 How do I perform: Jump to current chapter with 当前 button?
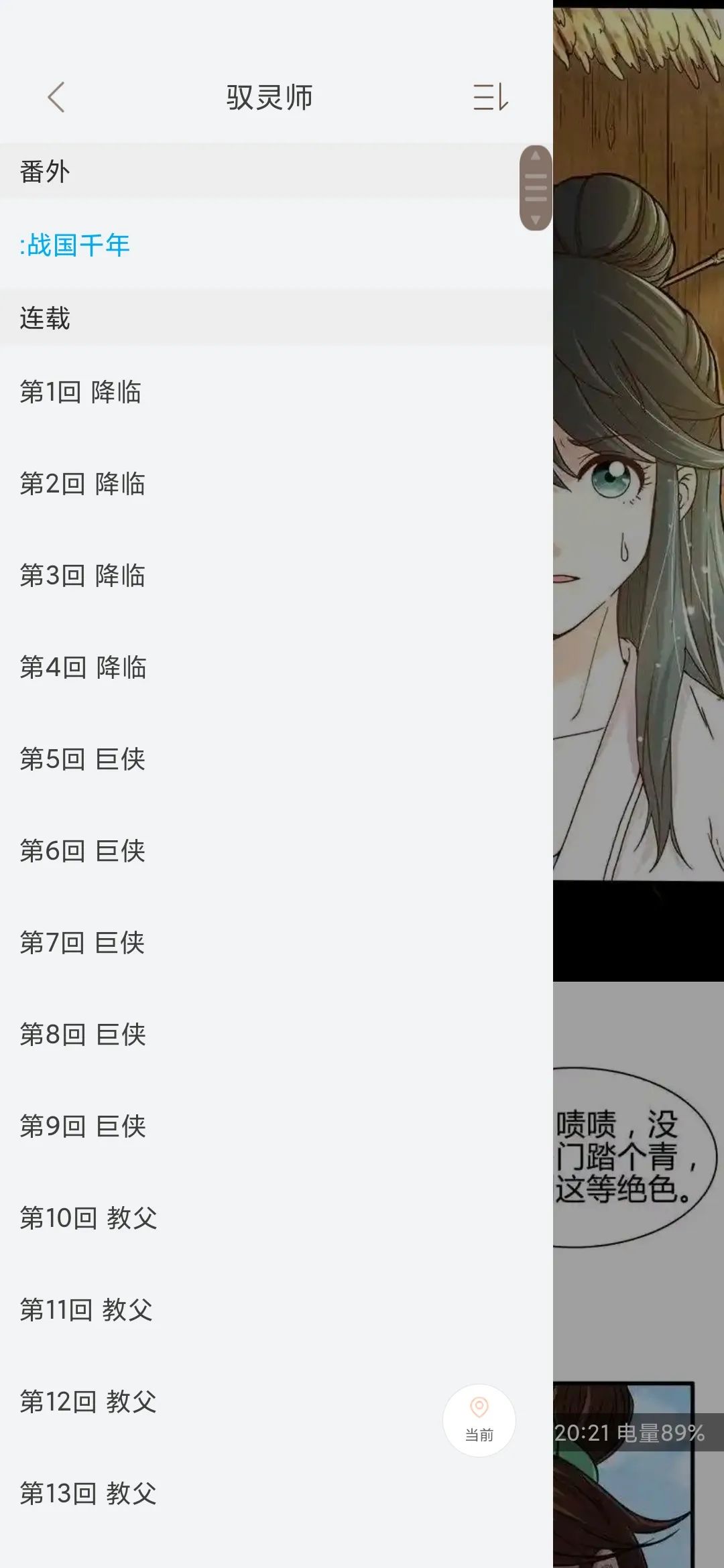(x=479, y=1421)
